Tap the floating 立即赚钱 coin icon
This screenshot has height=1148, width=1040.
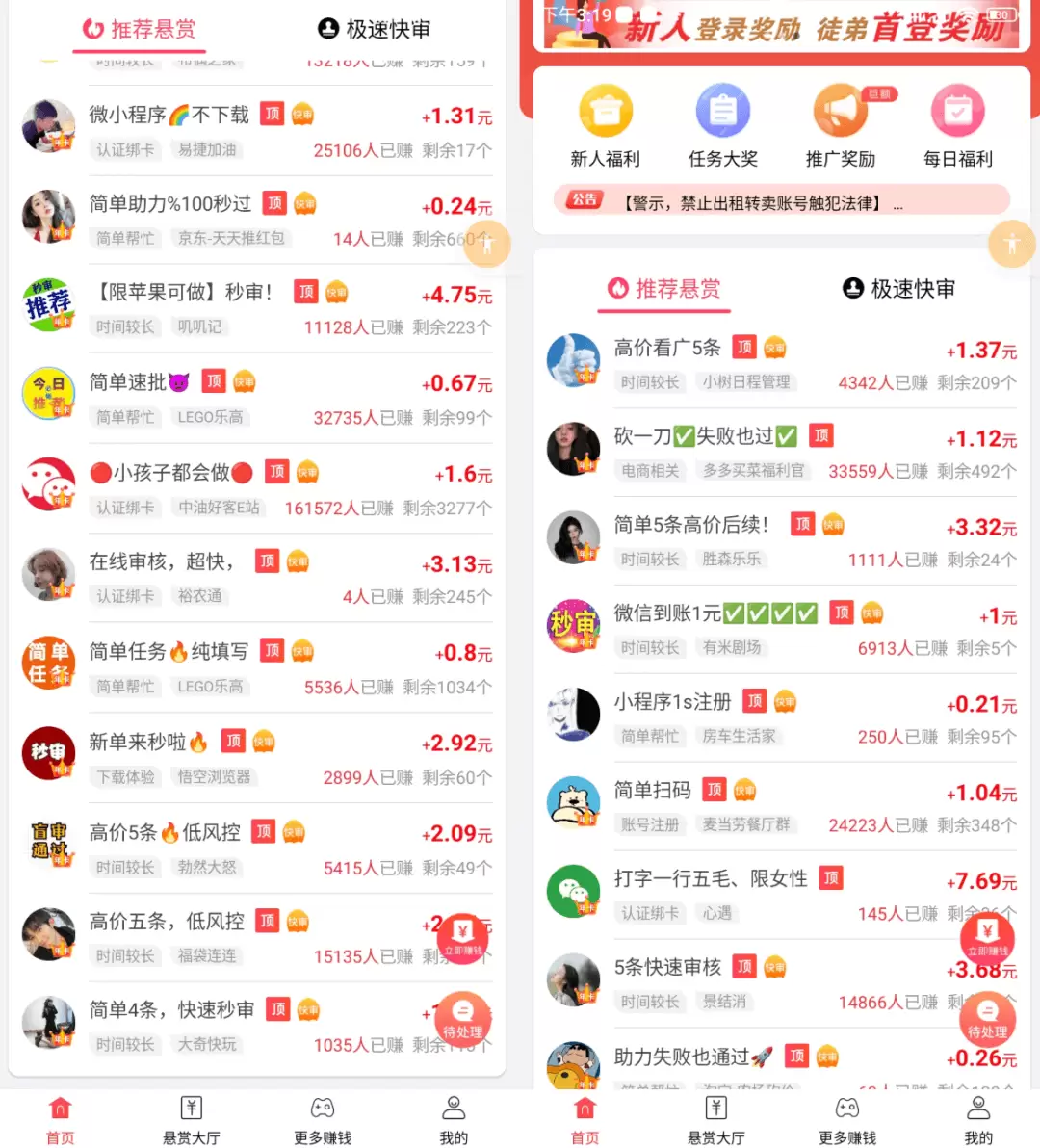[985, 939]
